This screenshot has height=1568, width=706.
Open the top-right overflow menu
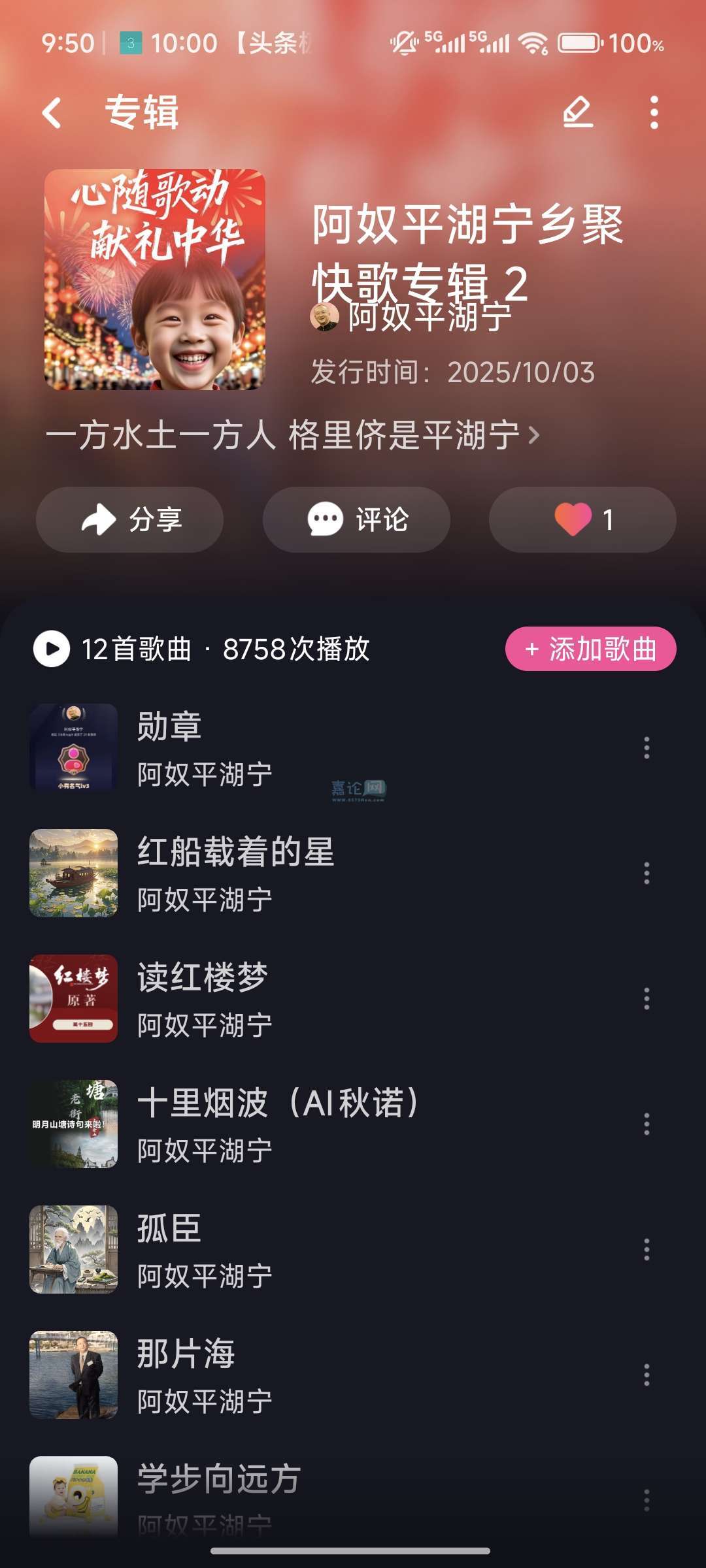654,112
